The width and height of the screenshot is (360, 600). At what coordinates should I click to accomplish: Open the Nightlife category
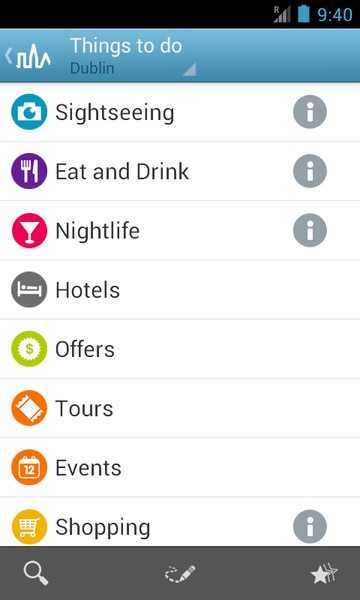[x=180, y=230]
